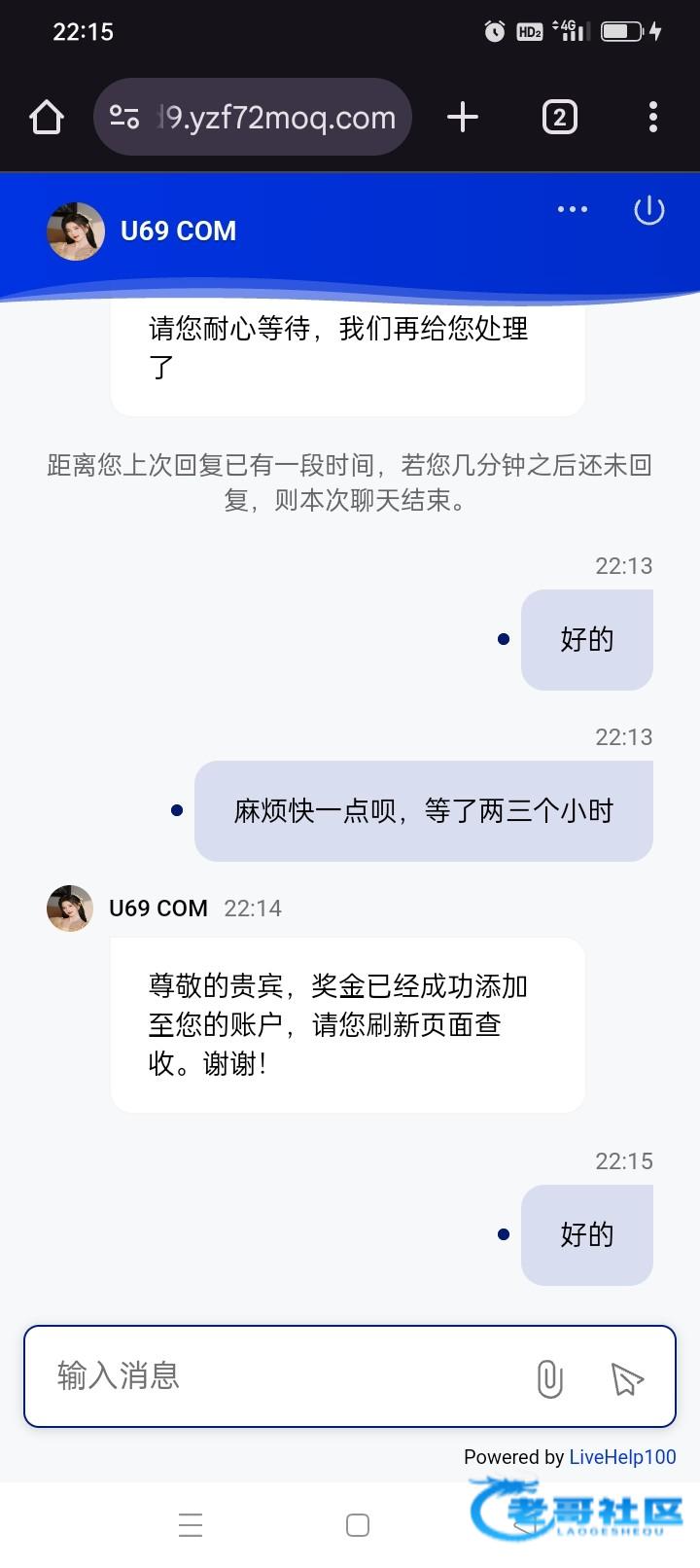
Task: Open the system recent apps menu
Action: [191, 1524]
